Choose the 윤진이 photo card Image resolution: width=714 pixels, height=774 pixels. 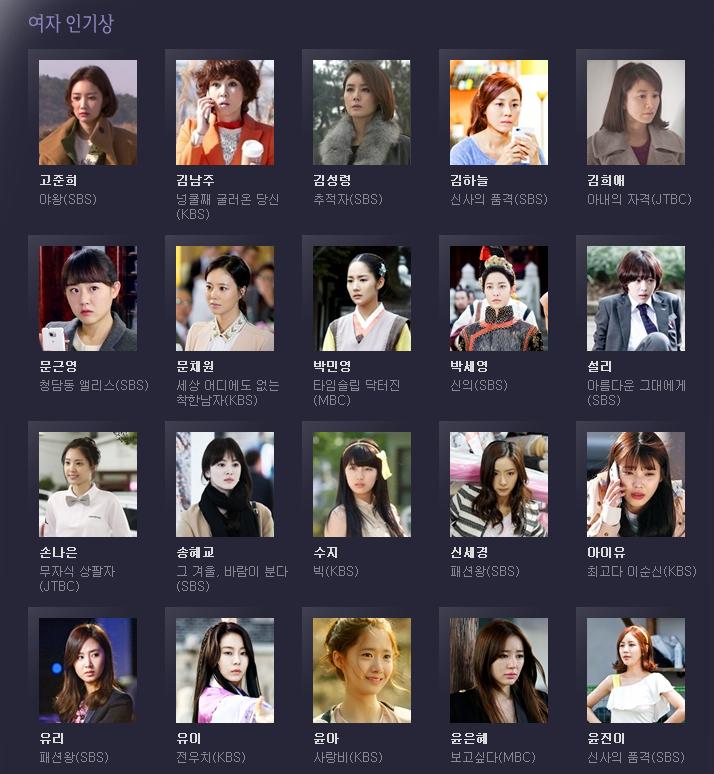[x=636, y=671]
